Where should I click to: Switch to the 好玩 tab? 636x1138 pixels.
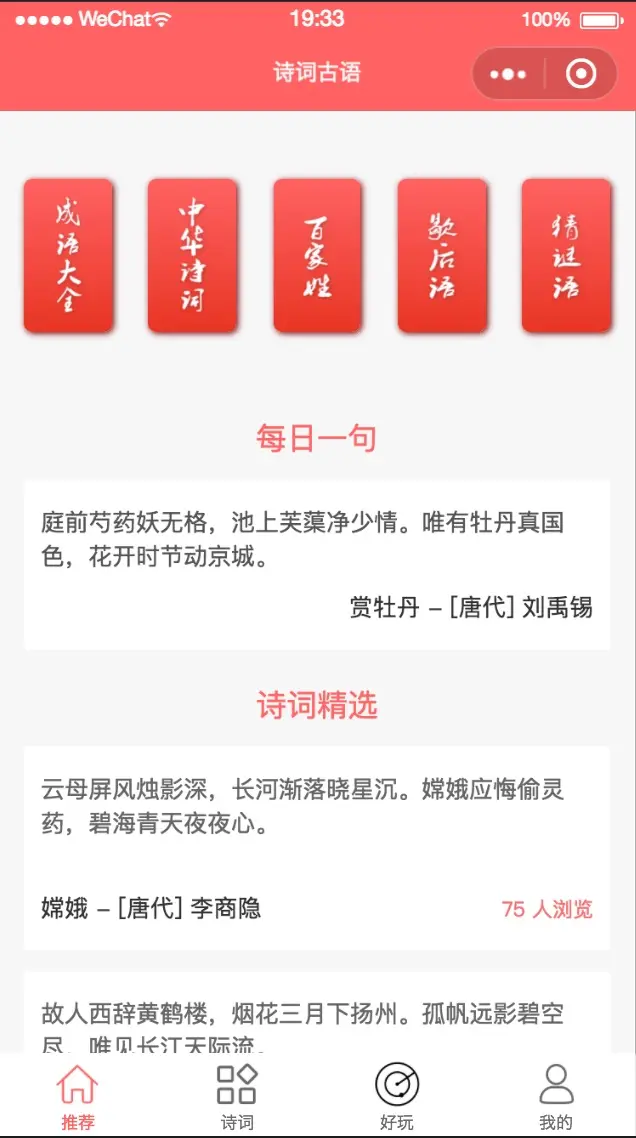pos(397,1096)
